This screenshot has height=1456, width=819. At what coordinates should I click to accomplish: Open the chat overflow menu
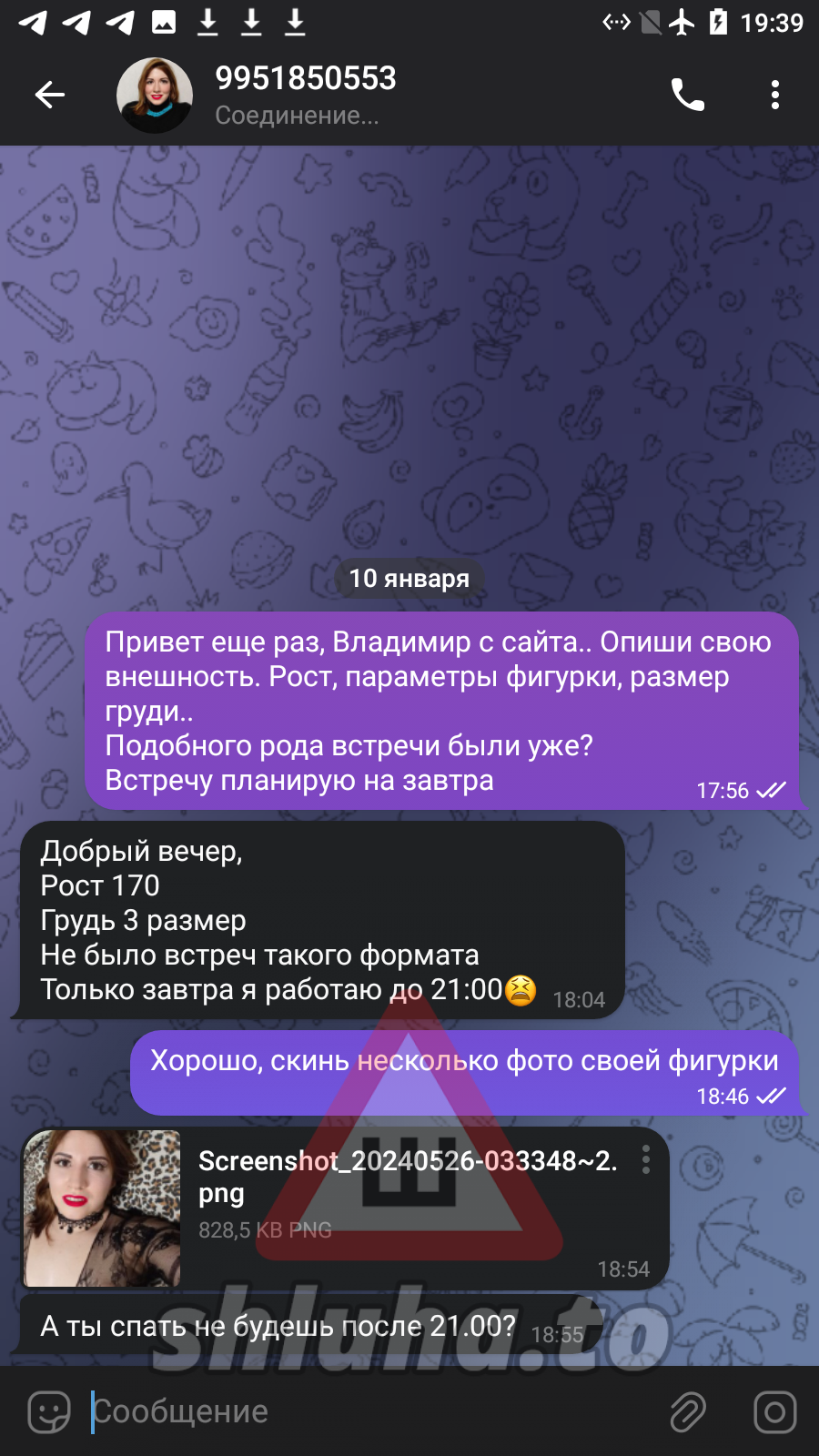pos(774,95)
